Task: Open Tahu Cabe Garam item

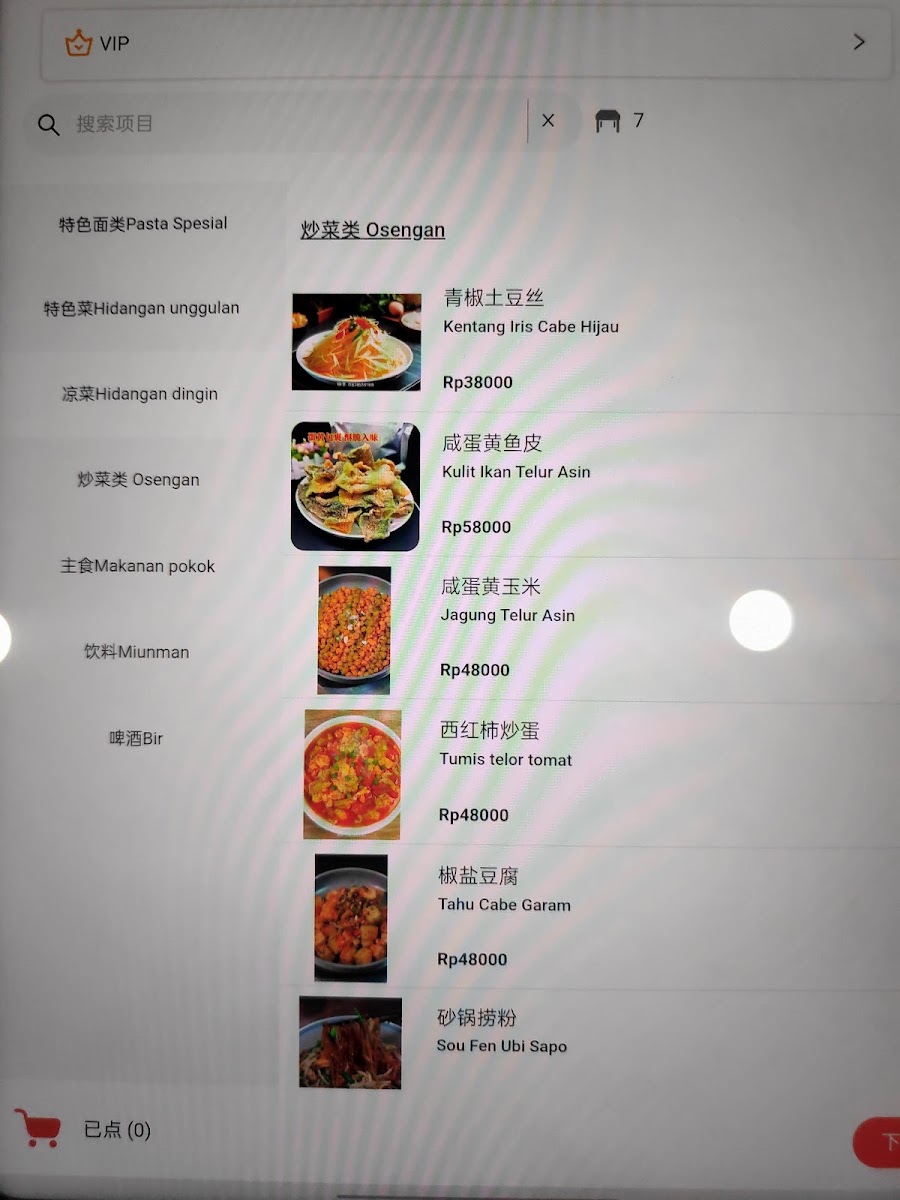Action: coord(504,905)
